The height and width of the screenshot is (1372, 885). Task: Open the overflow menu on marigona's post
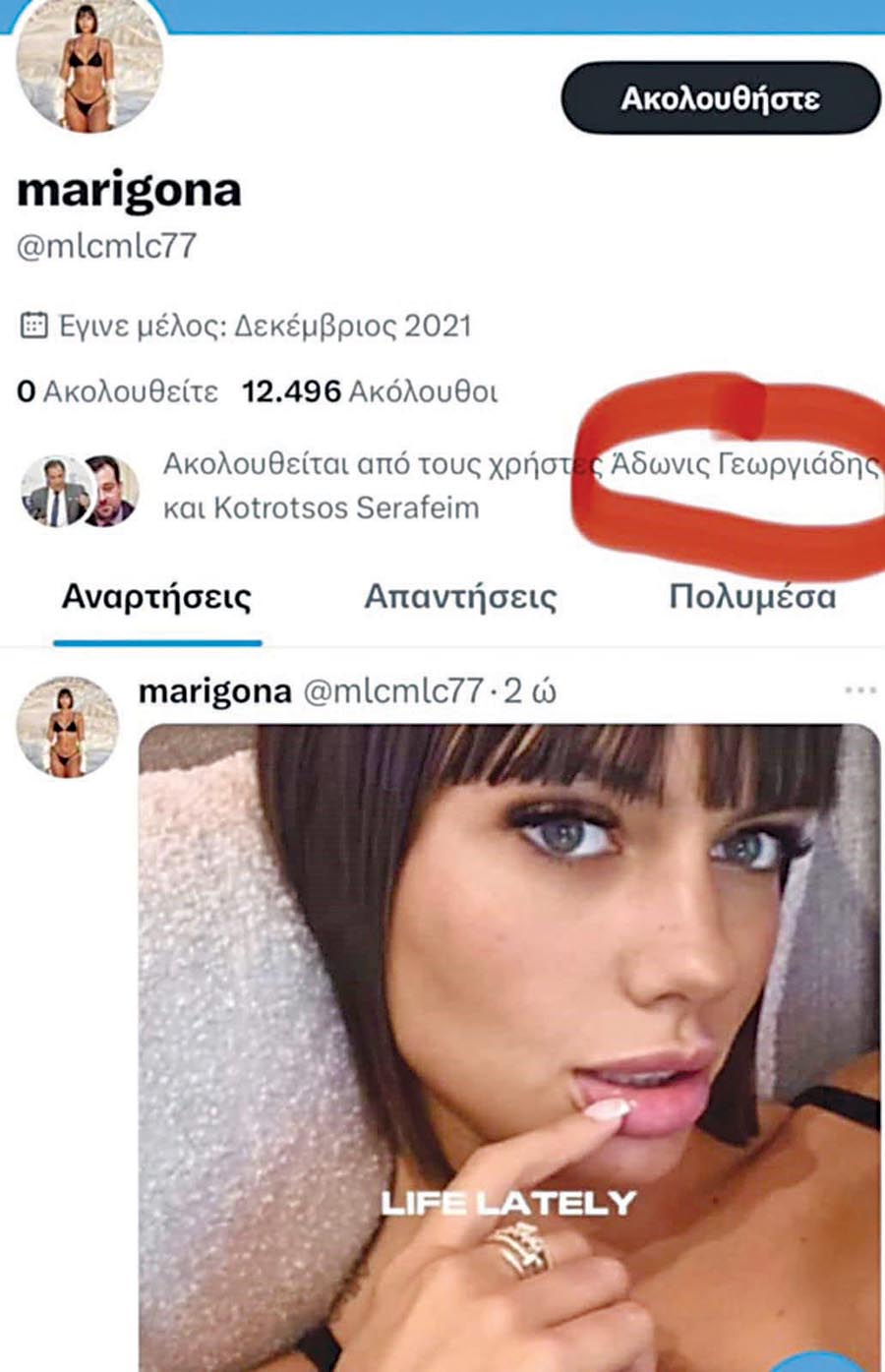[859, 690]
